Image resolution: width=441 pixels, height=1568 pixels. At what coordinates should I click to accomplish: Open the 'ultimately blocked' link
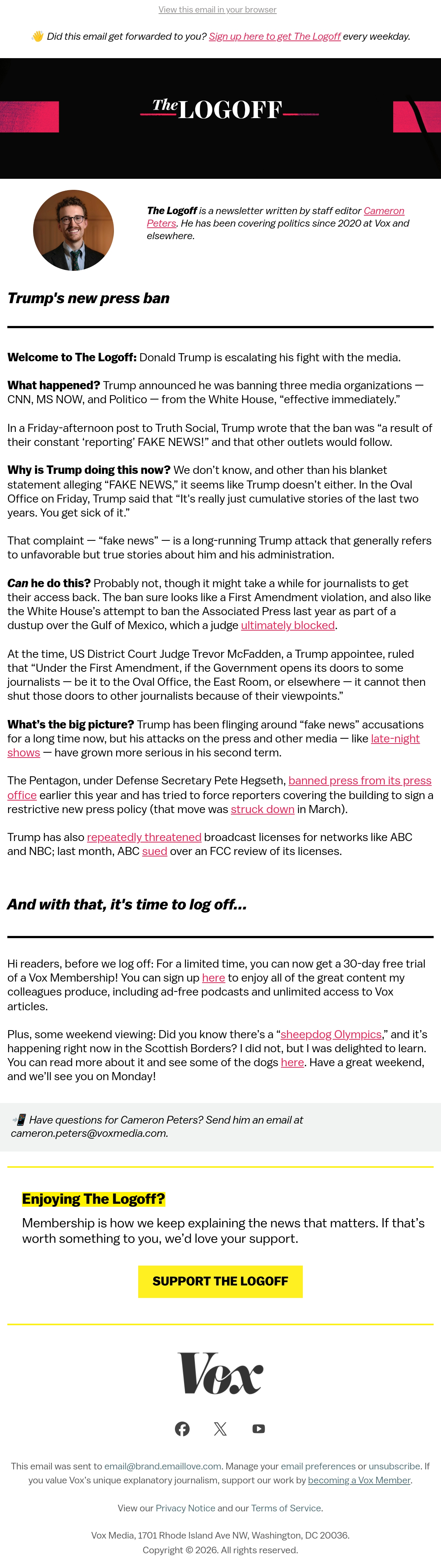288,625
